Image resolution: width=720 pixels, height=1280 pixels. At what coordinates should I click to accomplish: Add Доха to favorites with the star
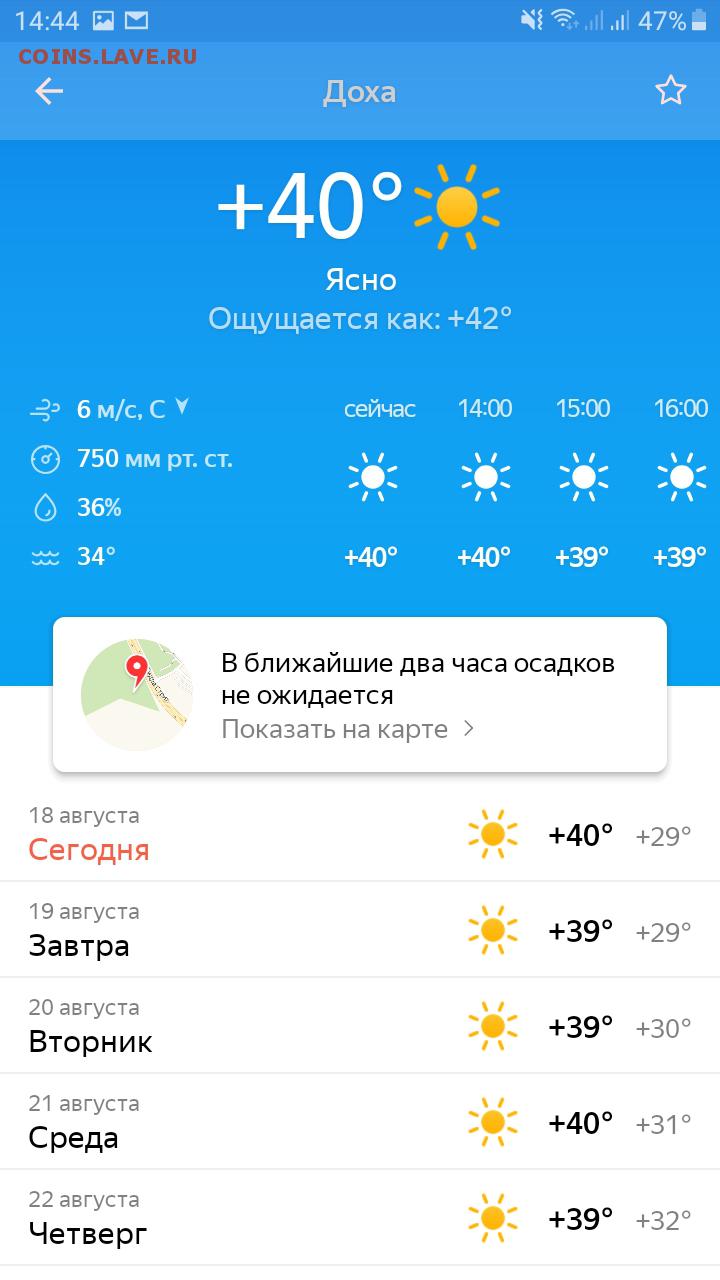pos(671,92)
